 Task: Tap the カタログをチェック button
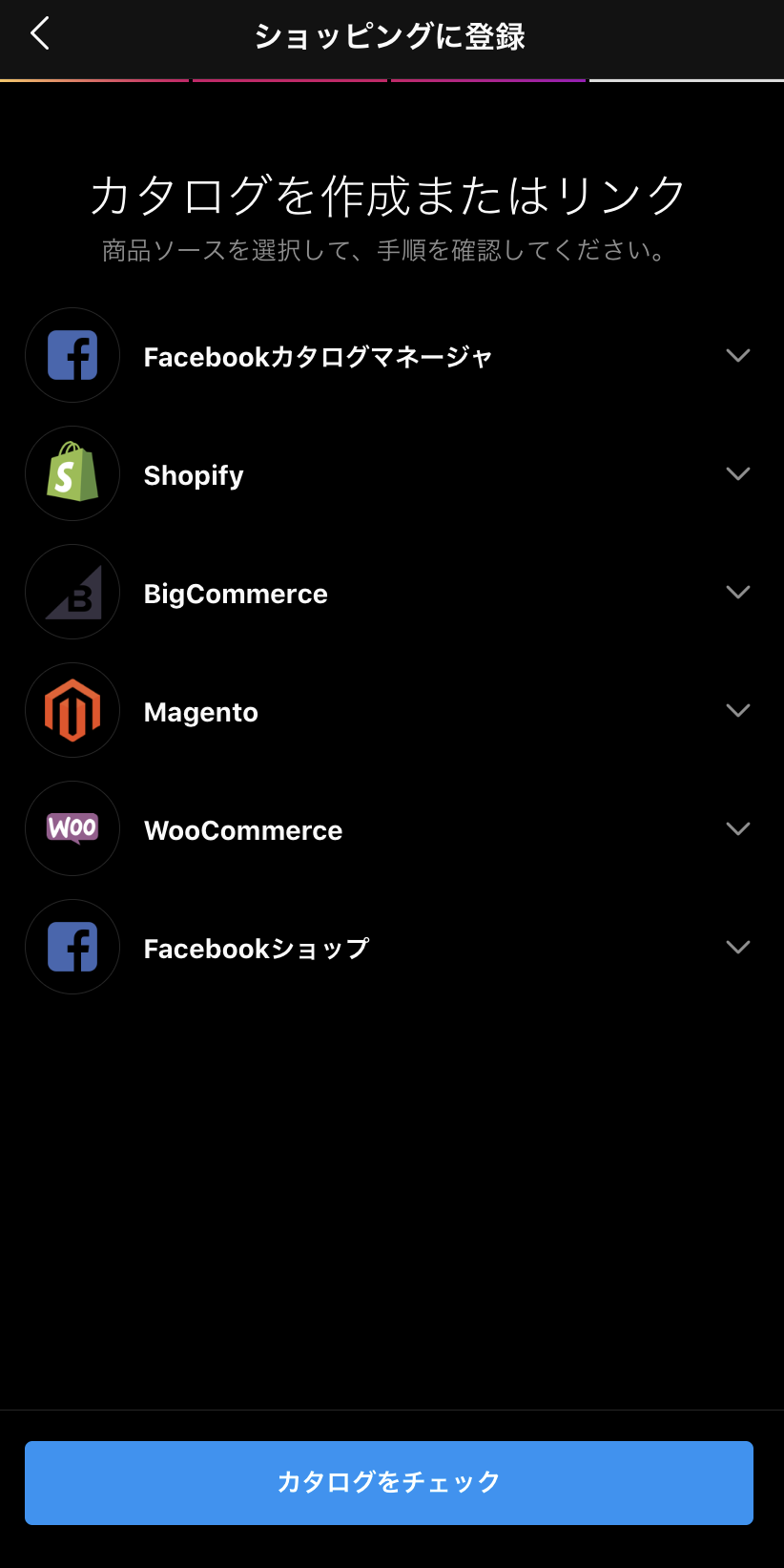point(389,1482)
